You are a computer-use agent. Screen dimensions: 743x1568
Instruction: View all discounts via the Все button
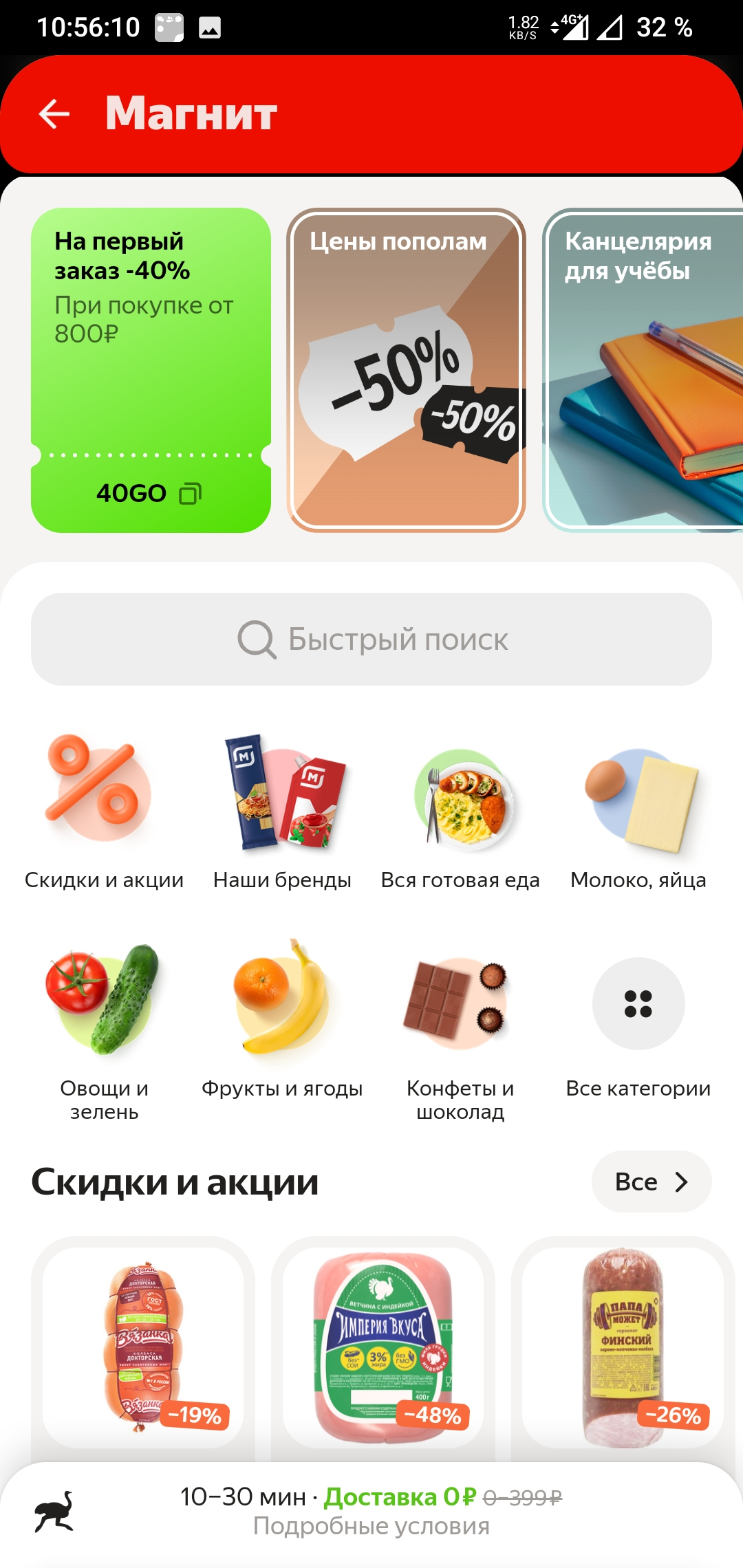[652, 1182]
